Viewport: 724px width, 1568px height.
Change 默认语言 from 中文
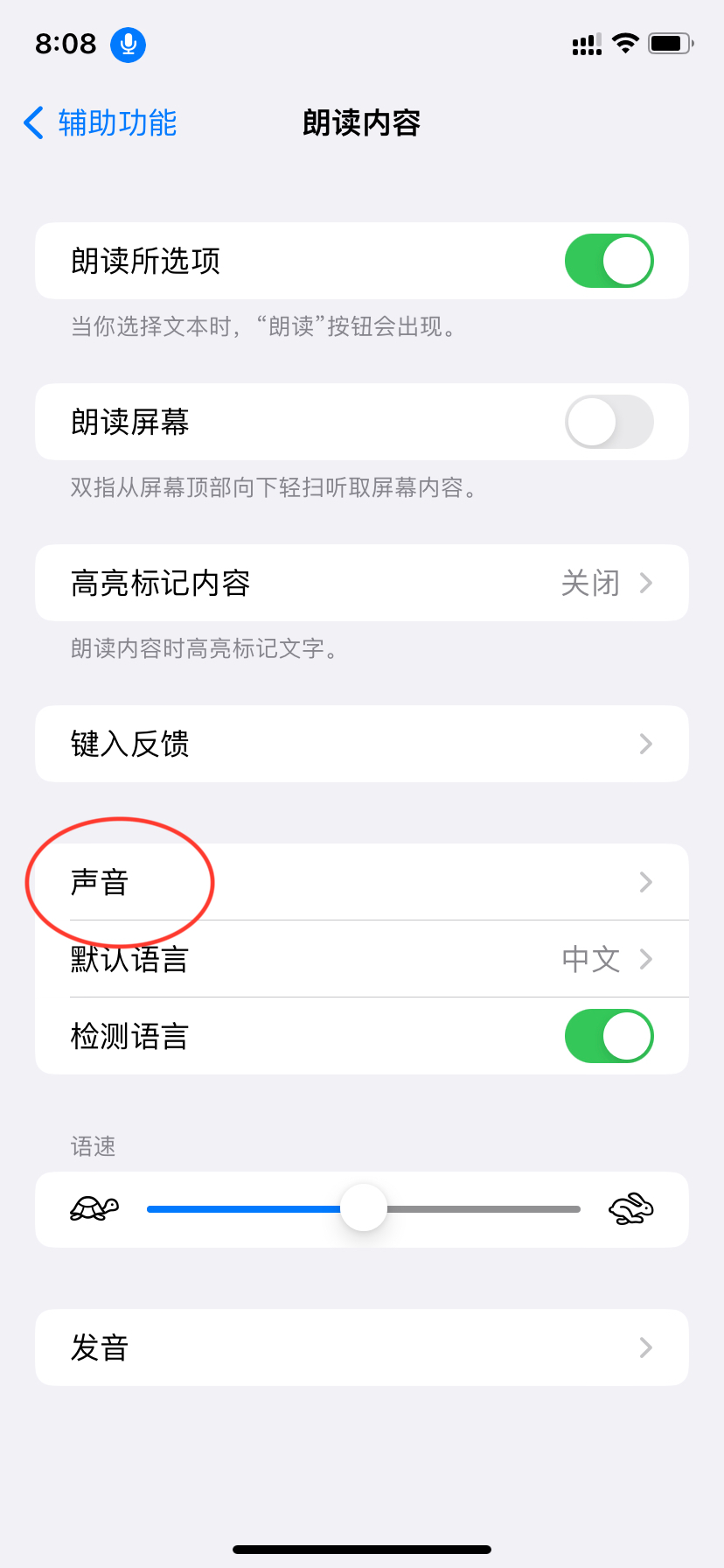pos(362,959)
